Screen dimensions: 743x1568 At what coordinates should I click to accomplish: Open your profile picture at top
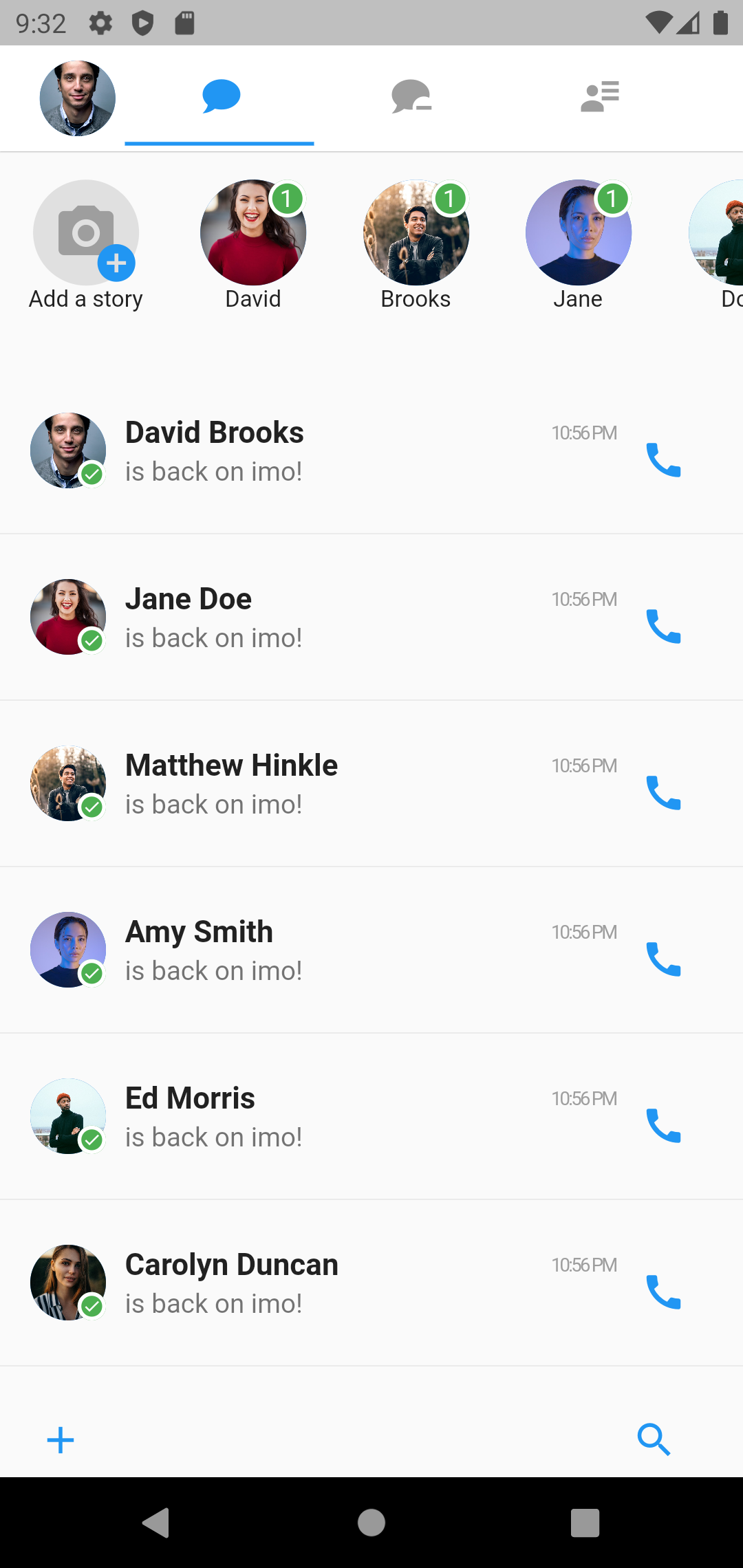click(77, 98)
